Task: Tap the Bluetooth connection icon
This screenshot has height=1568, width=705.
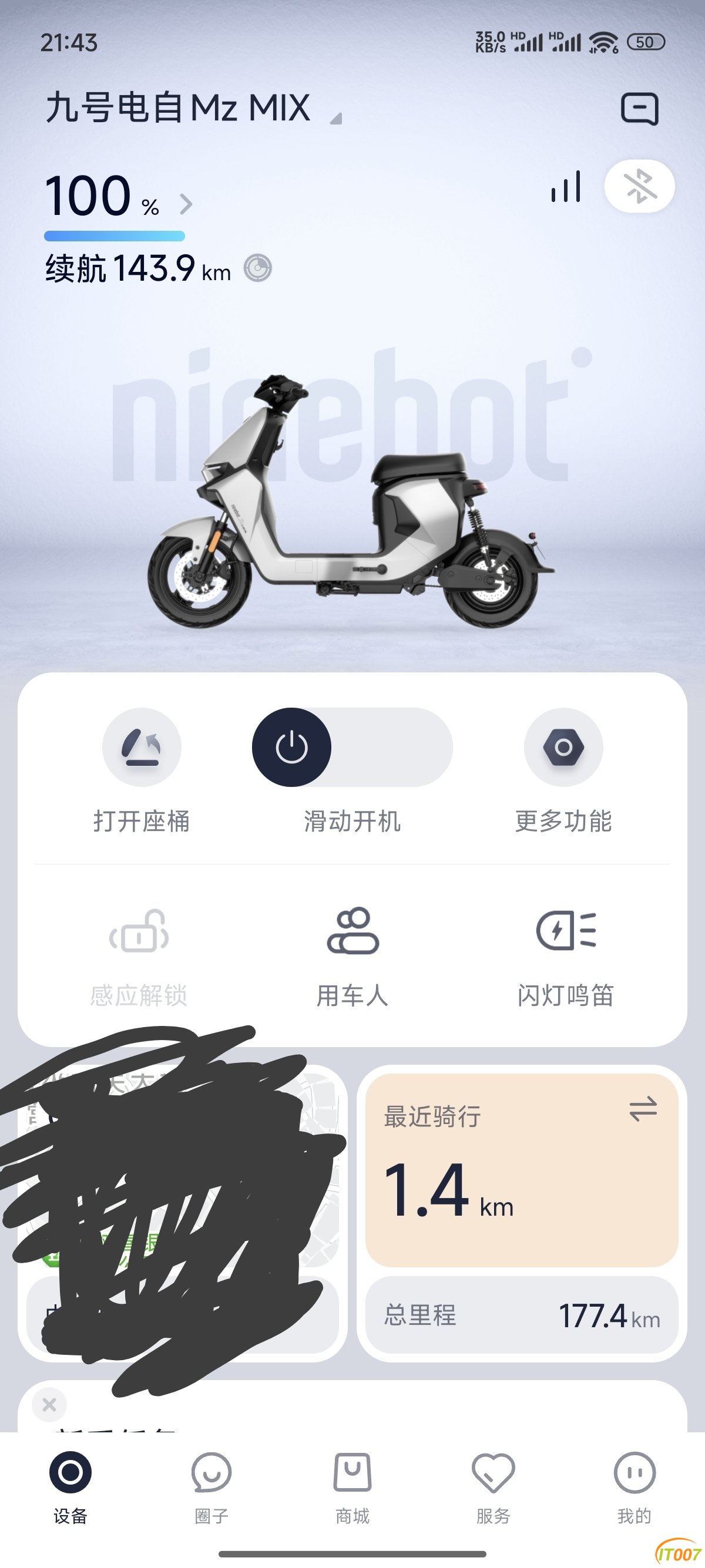Action: click(x=639, y=186)
